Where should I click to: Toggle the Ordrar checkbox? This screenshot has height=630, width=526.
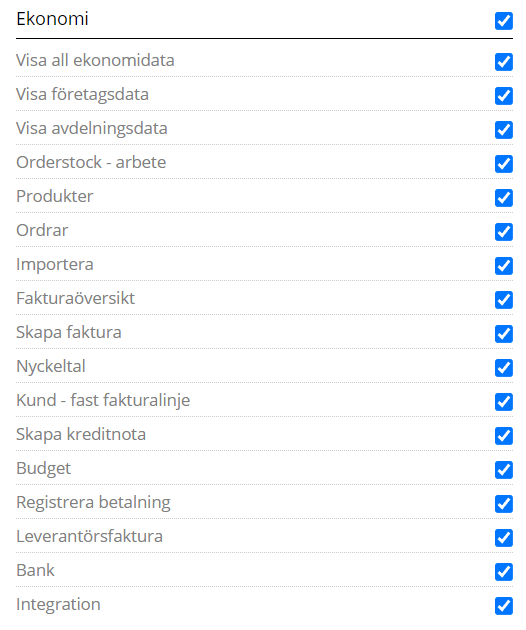503,232
